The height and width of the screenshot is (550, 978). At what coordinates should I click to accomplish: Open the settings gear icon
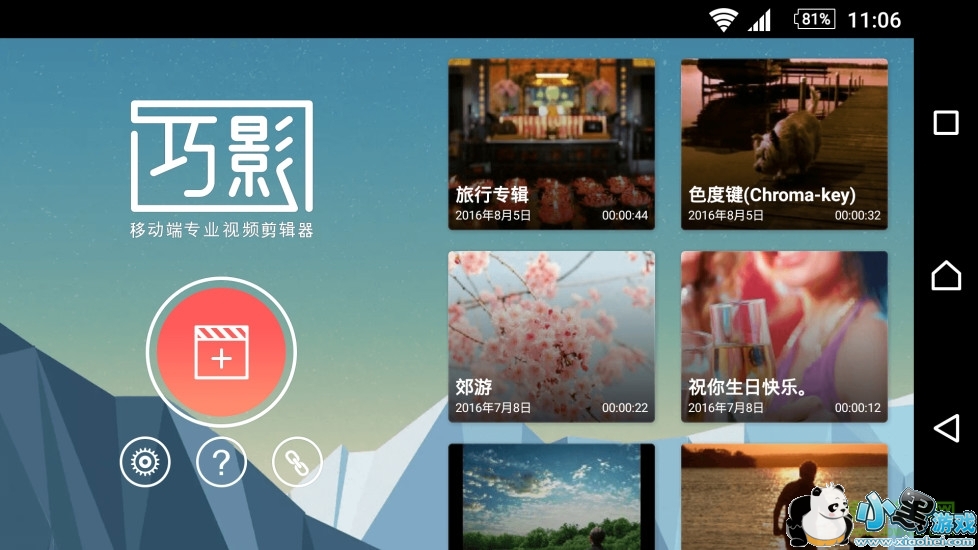click(145, 462)
